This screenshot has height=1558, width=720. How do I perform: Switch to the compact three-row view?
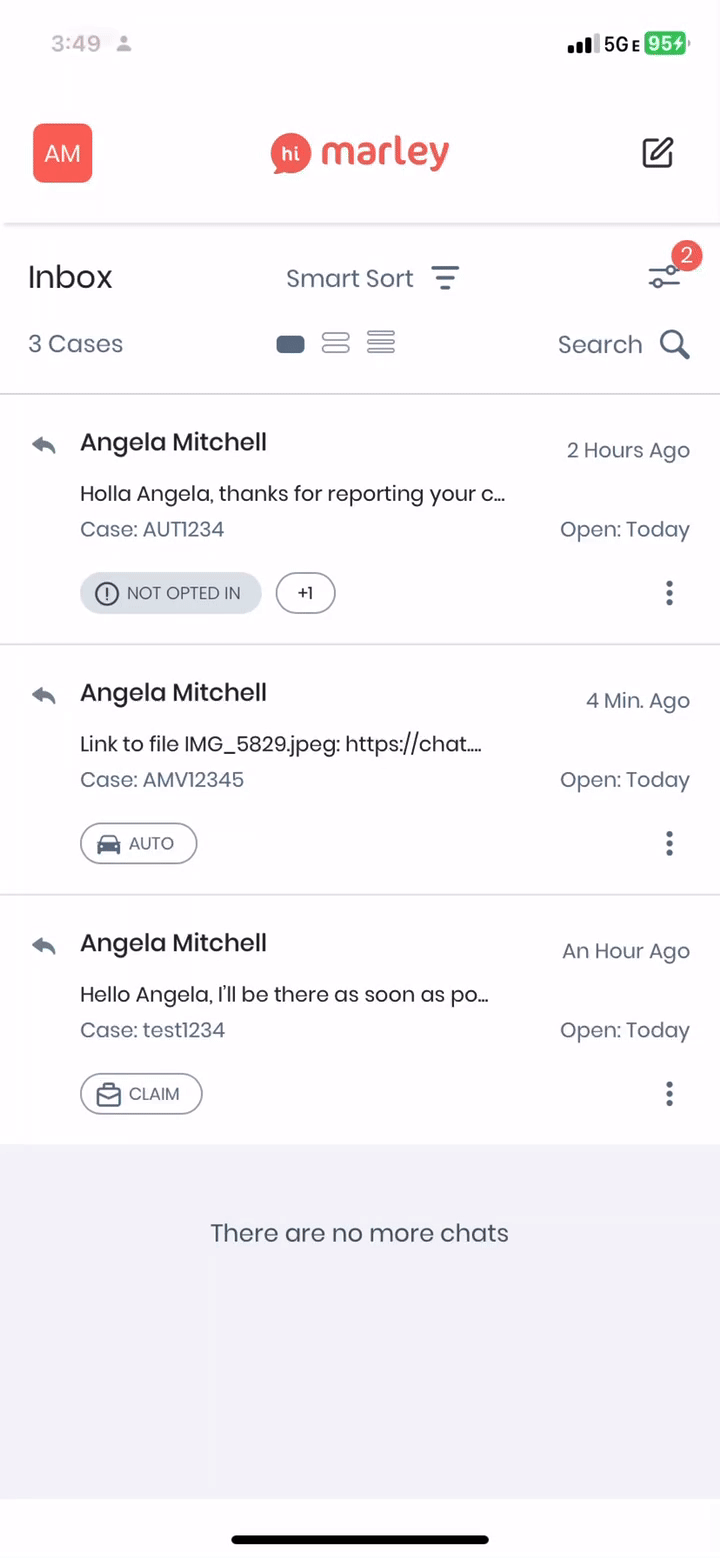tap(381, 343)
